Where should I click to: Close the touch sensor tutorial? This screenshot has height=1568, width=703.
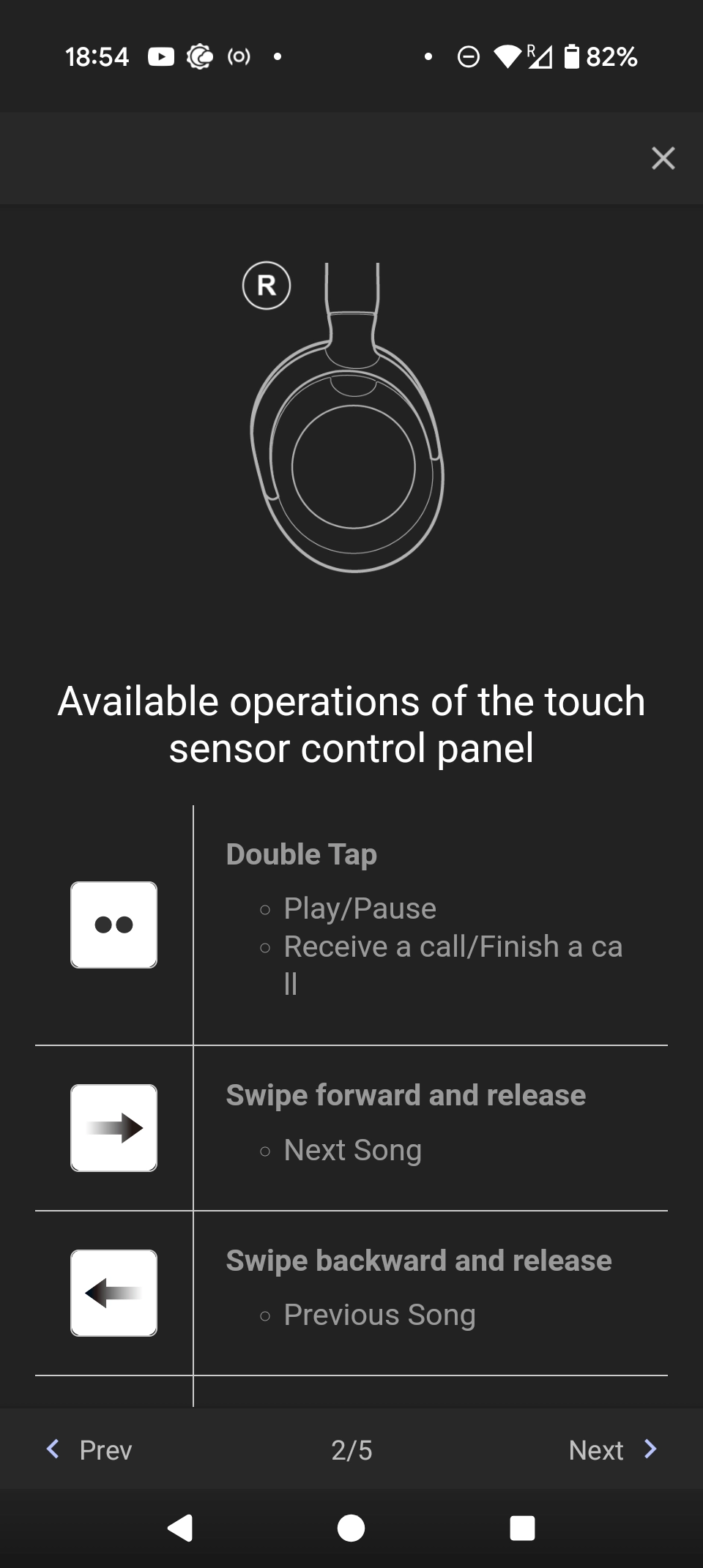coord(663,158)
